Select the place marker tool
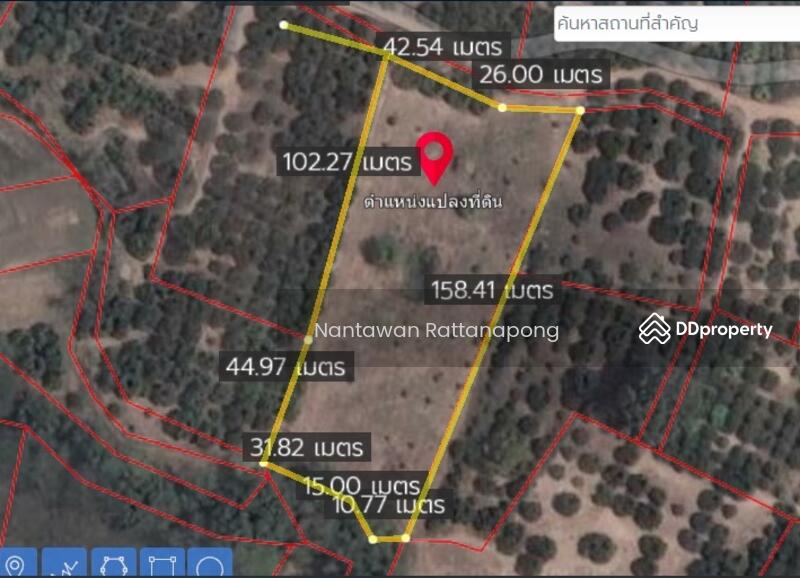The image size is (800, 578). pos(16,564)
